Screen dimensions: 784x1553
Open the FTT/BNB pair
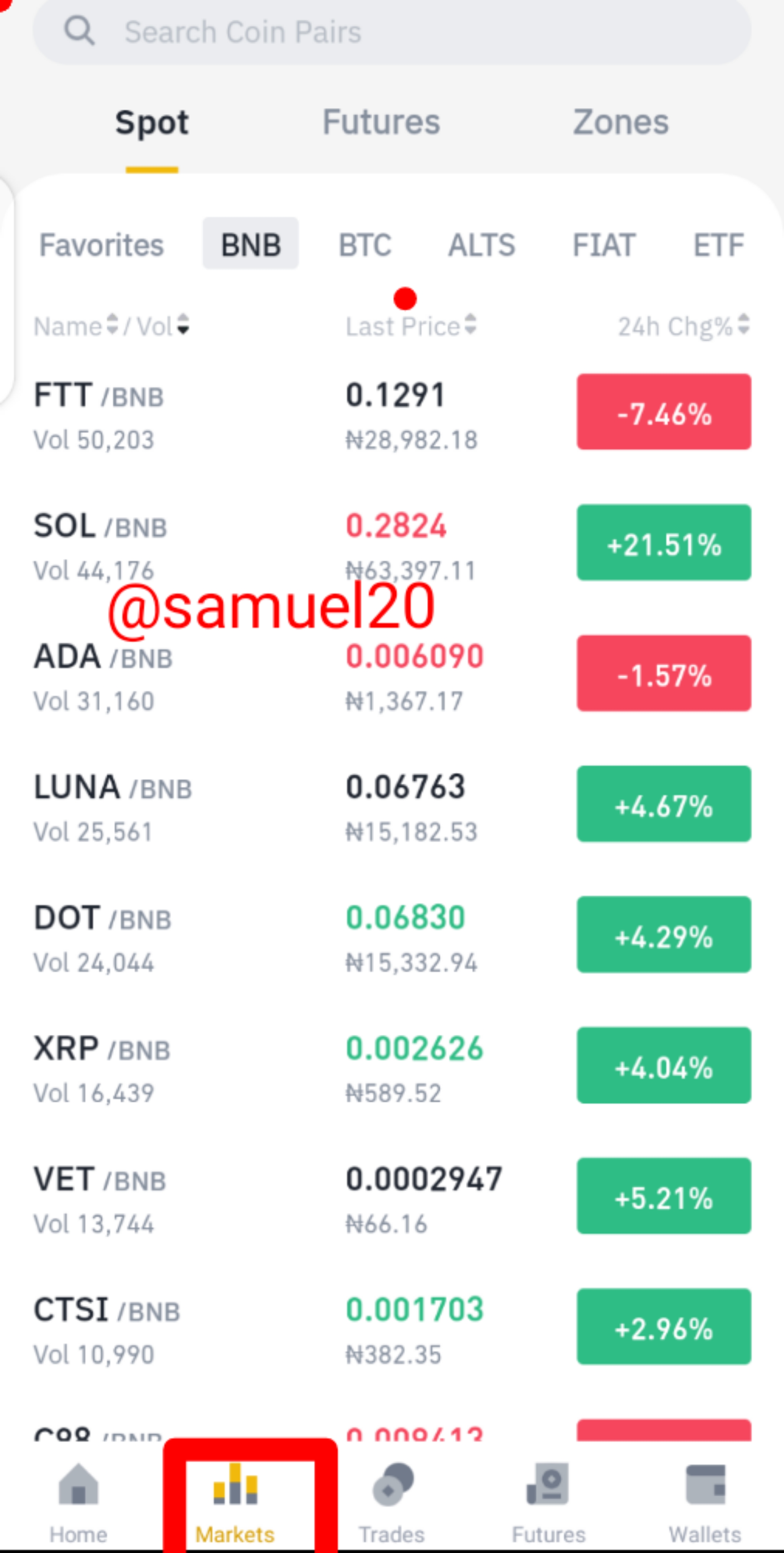pyautogui.click(x=392, y=416)
